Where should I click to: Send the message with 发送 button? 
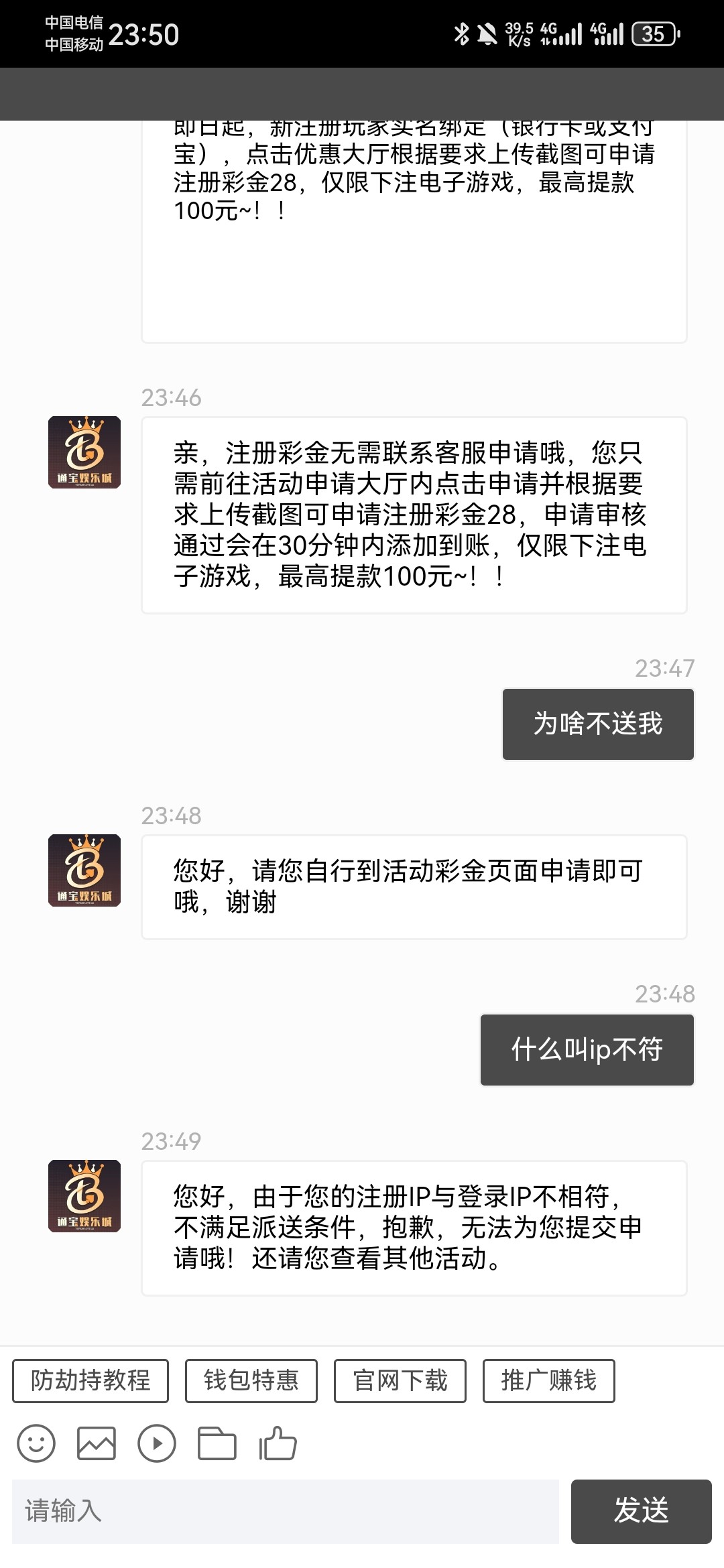click(x=642, y=1511)
